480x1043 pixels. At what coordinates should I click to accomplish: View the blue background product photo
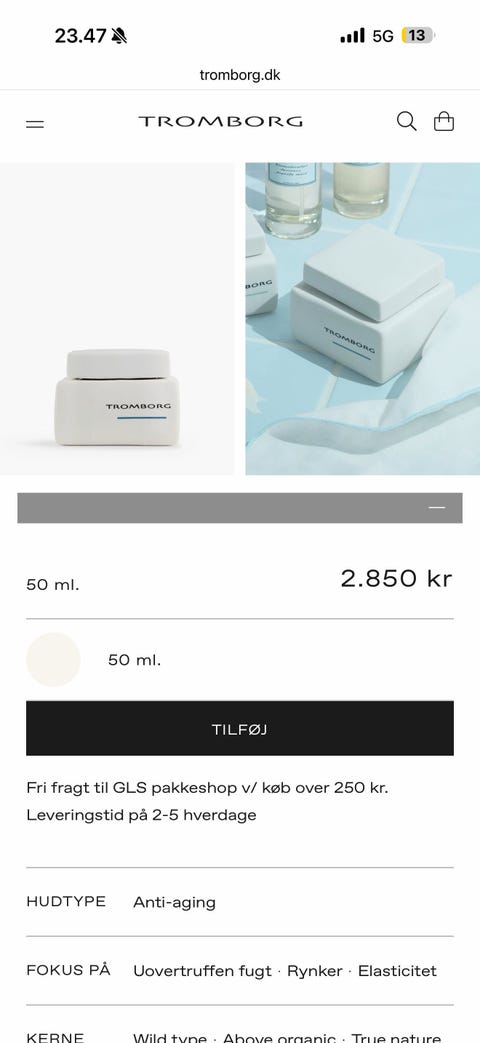pos(362,319)
